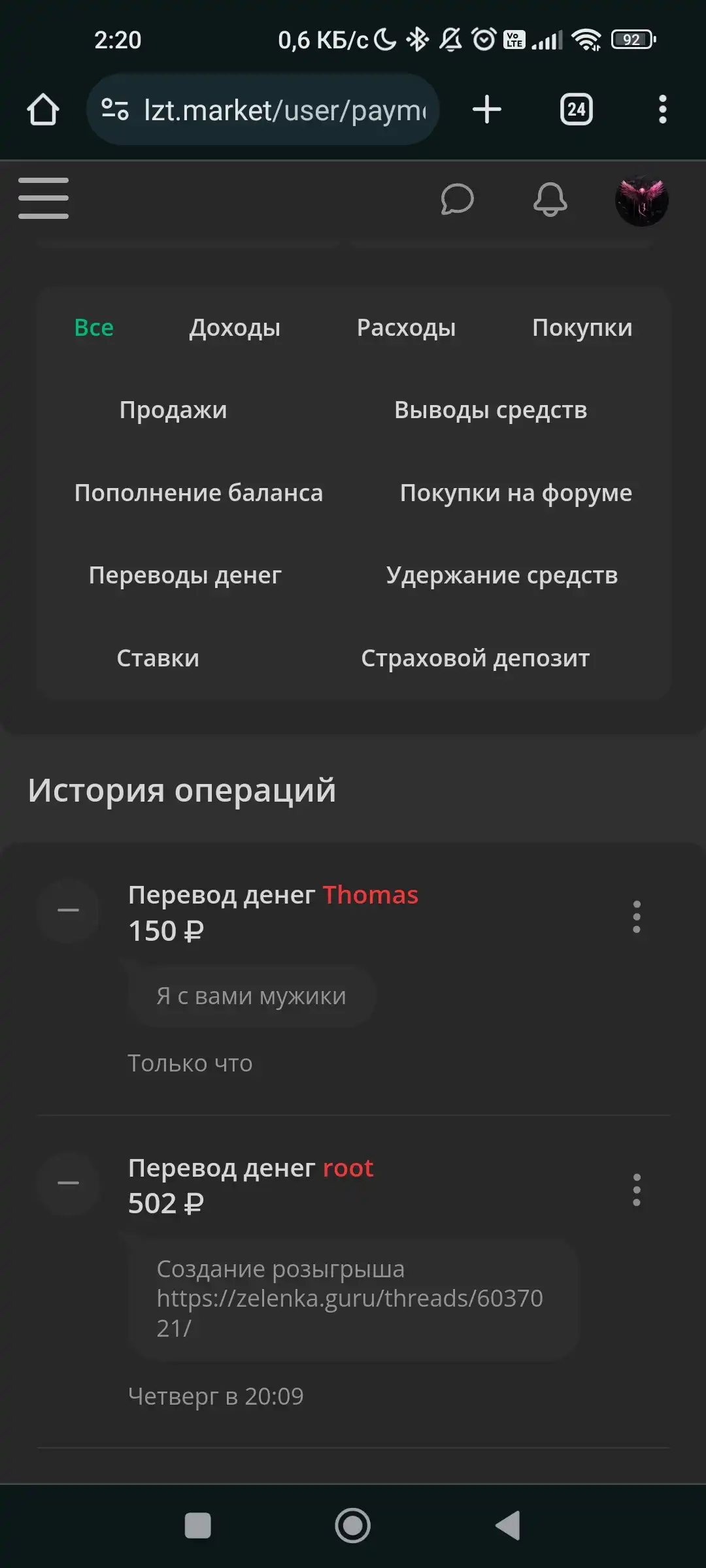Select Удержание средств filter
The width and height of the screenshot is (706, 1568).
click(x=502, y=575)
